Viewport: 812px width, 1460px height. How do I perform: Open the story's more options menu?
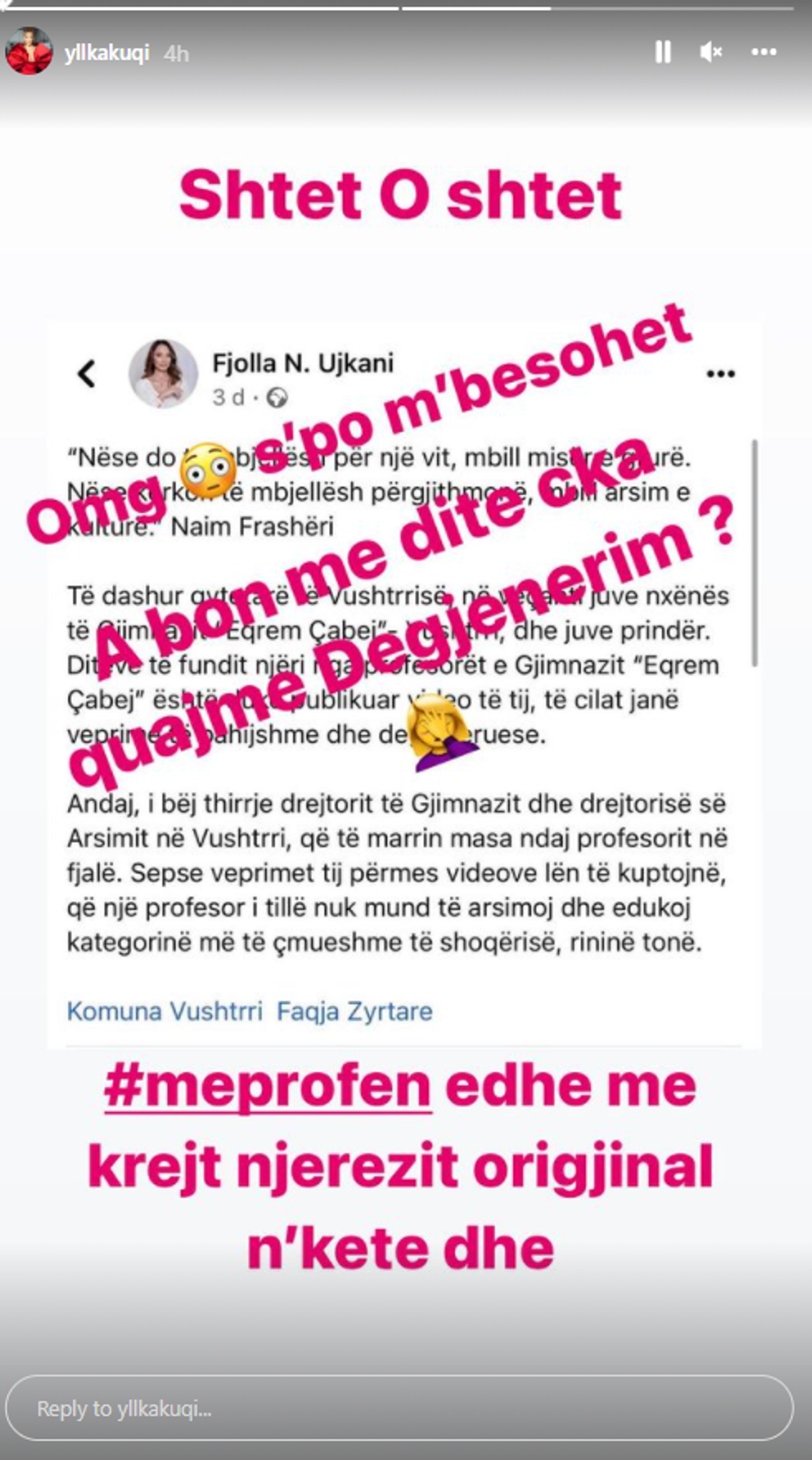[x=763, y=52]
